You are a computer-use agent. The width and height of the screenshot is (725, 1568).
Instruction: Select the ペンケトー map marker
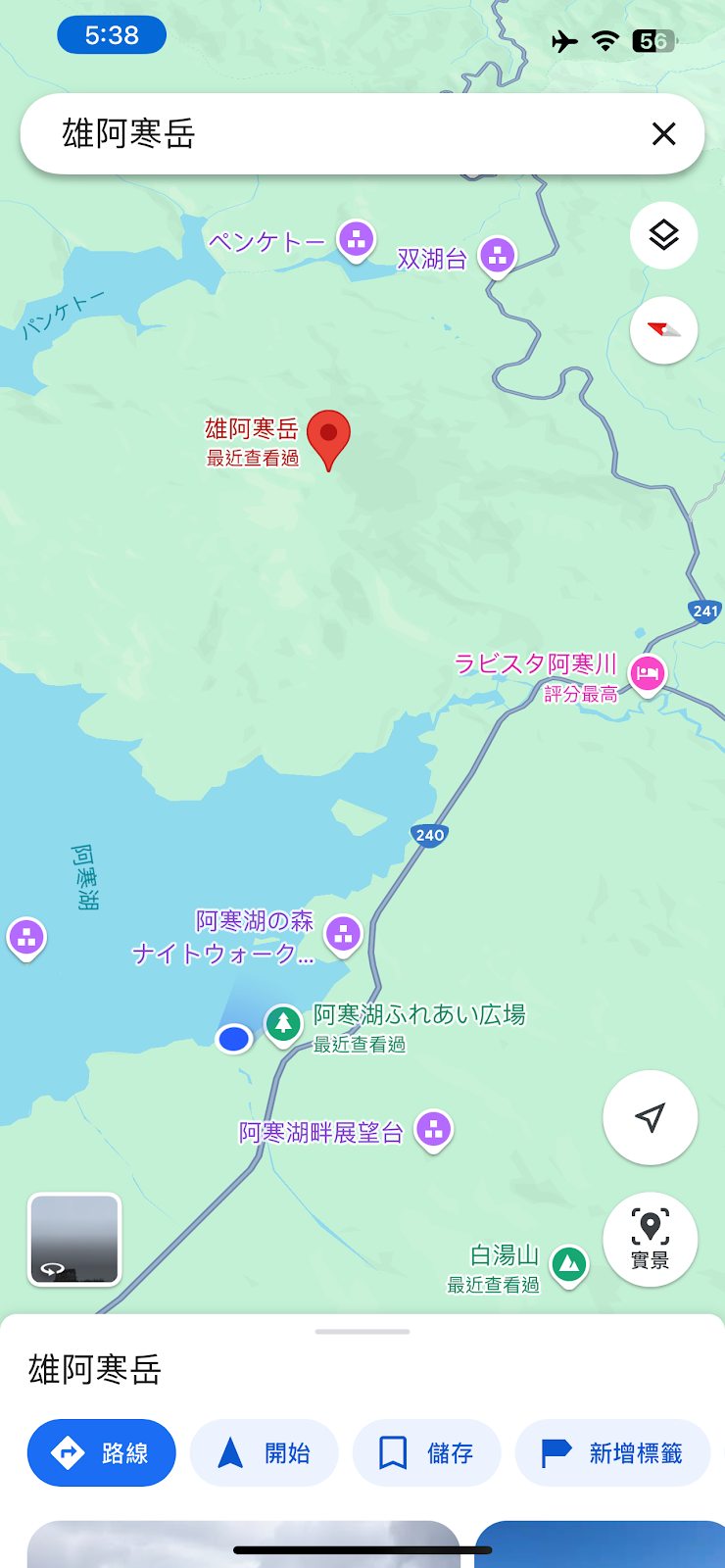pos(357,239)
